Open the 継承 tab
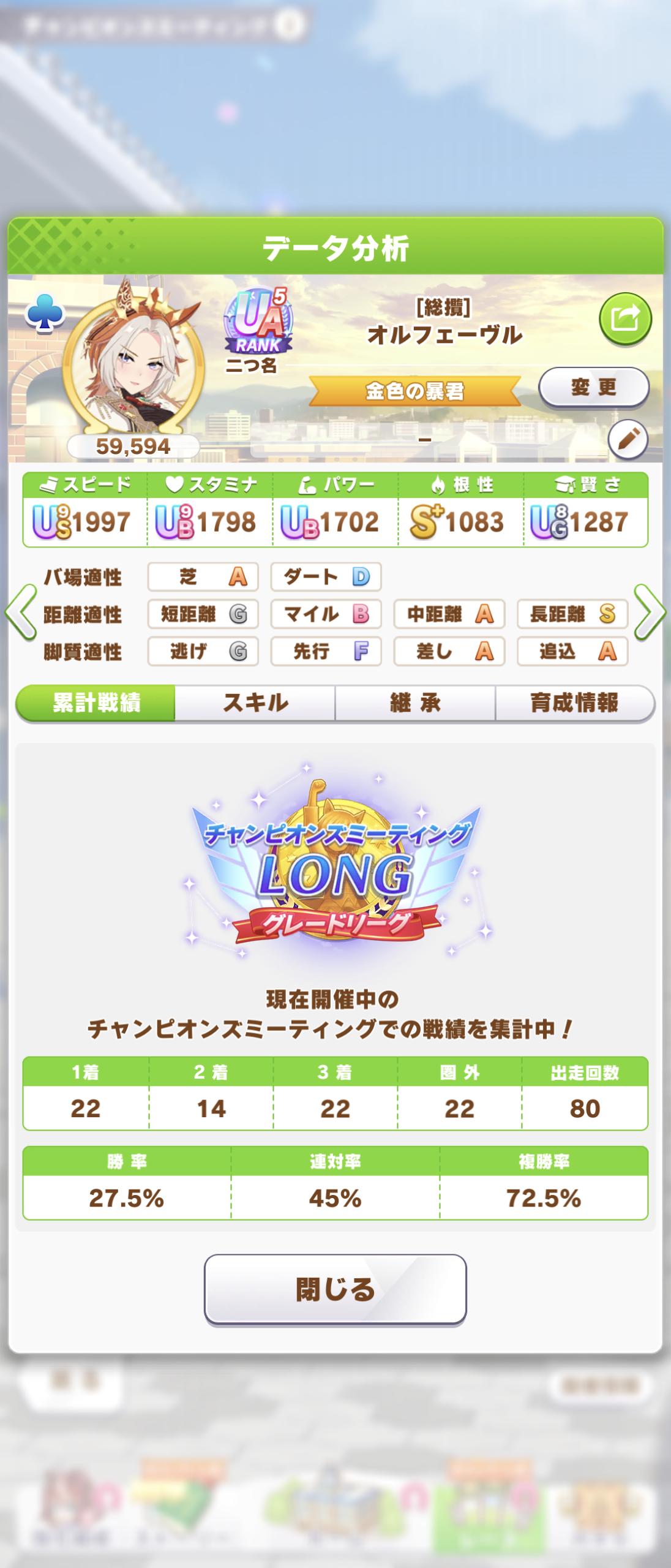 point(415,703)
